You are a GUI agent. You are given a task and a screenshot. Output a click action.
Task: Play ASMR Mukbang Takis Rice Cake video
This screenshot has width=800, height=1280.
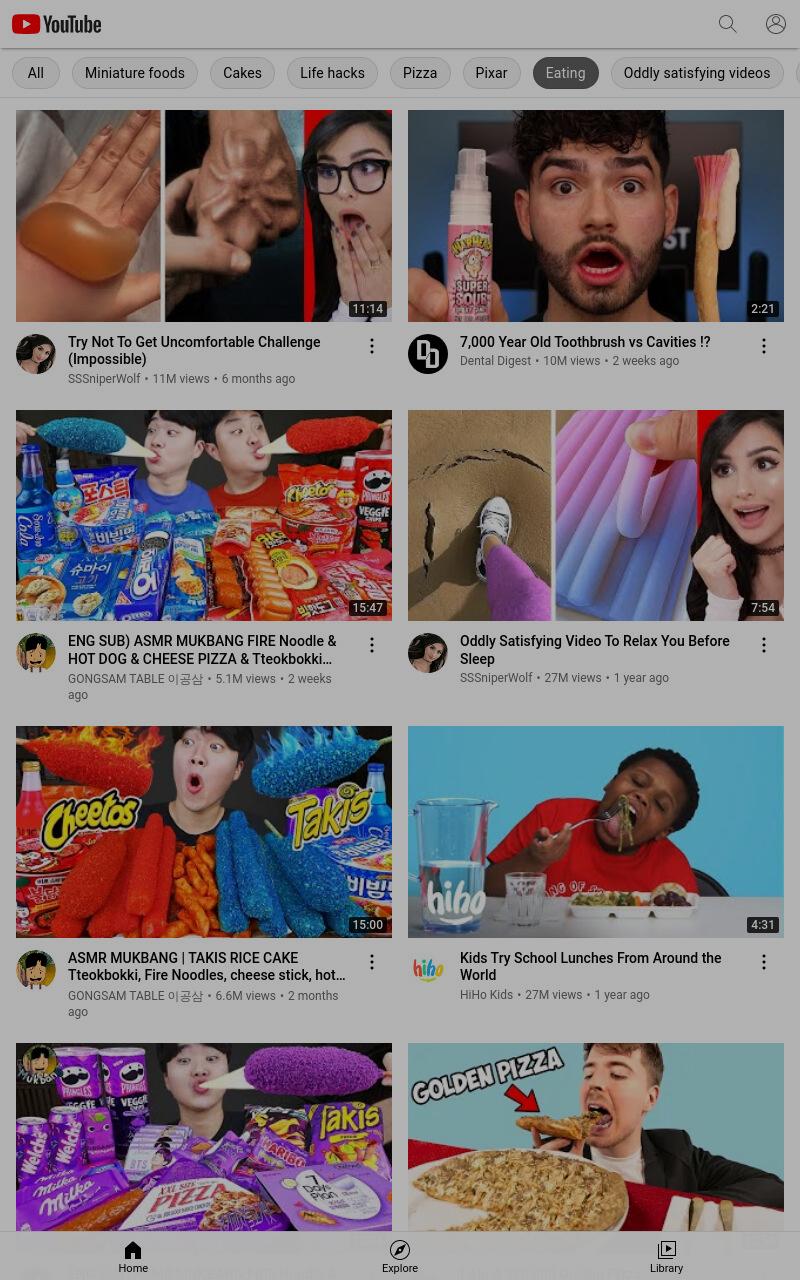click(204, 832)
